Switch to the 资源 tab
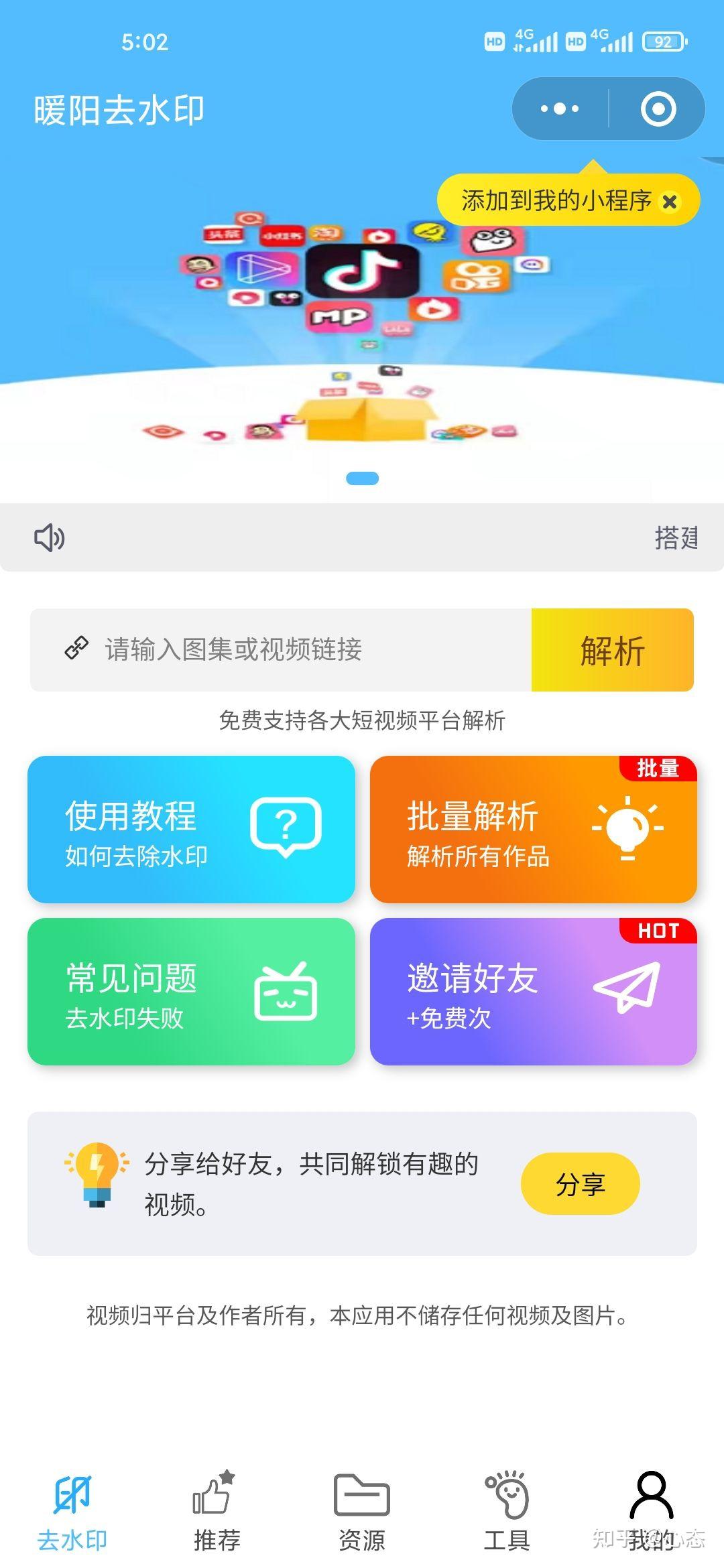This screenshot has height=1568, width=724. (x=362, y=1511)
